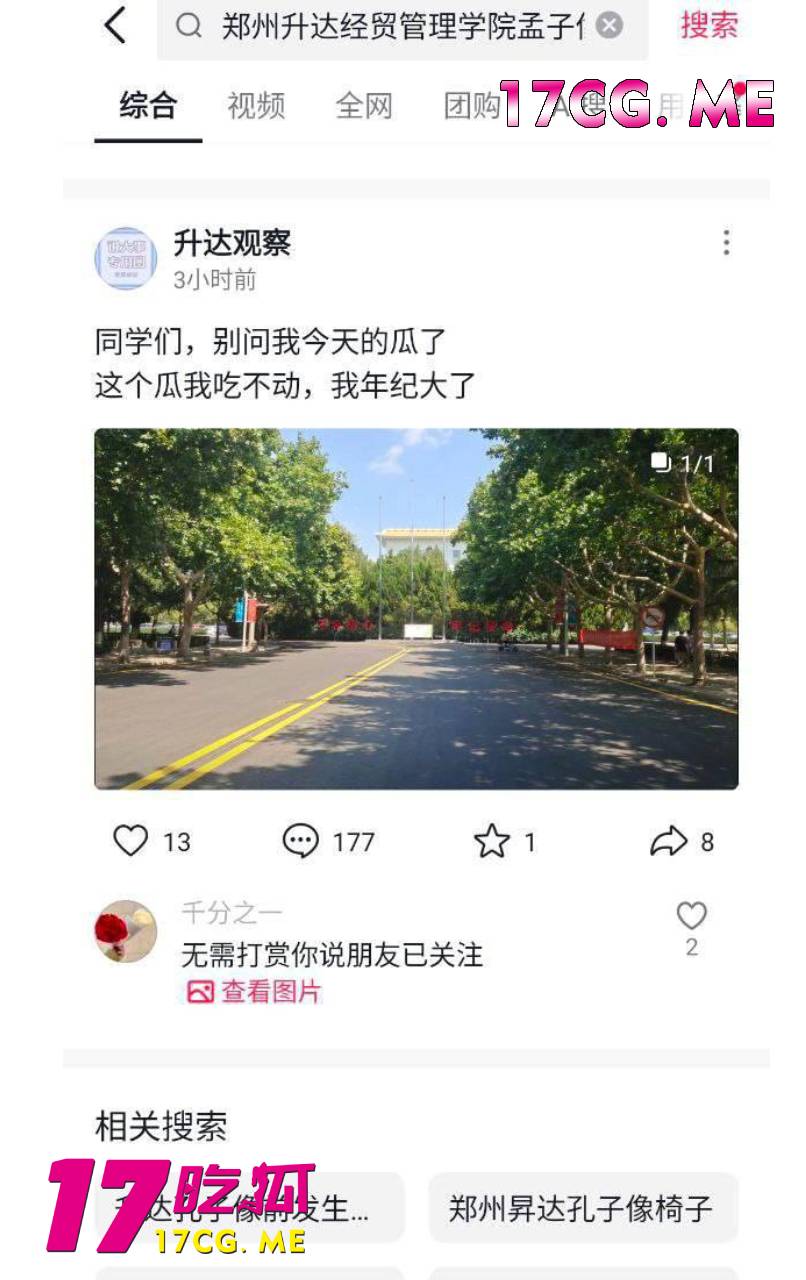Open post options via the three-dot icon
The image size is (806, 1280).
[724, 241]
